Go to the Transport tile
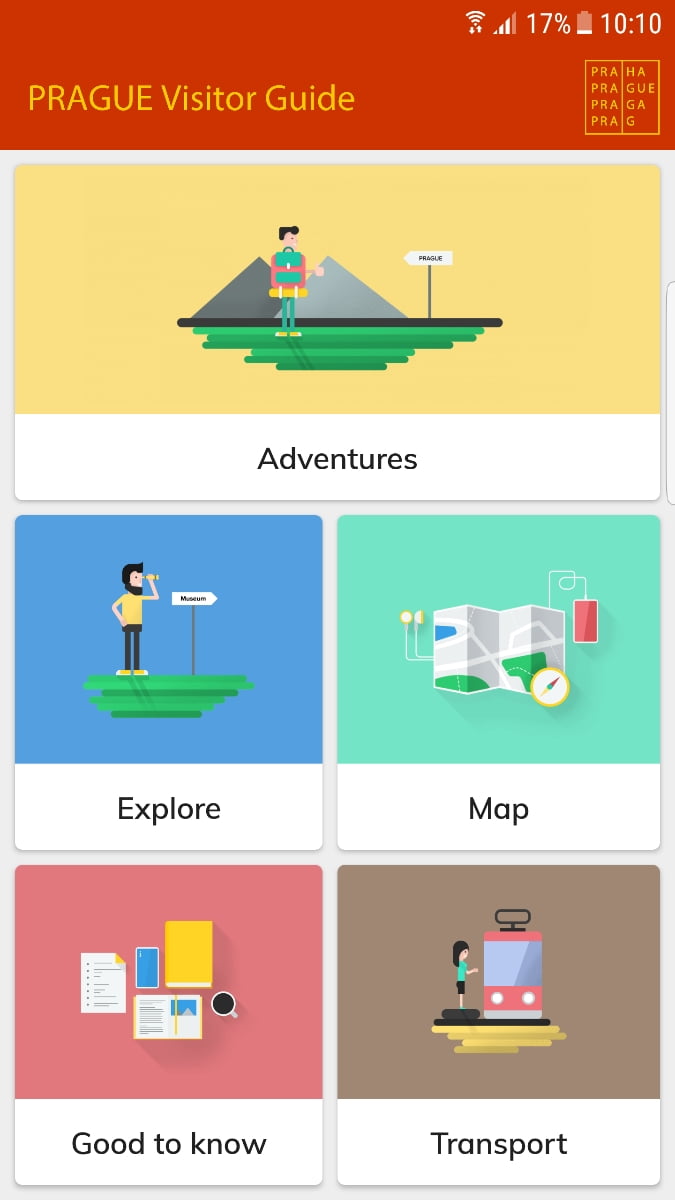 click(x=498, y=1025)
